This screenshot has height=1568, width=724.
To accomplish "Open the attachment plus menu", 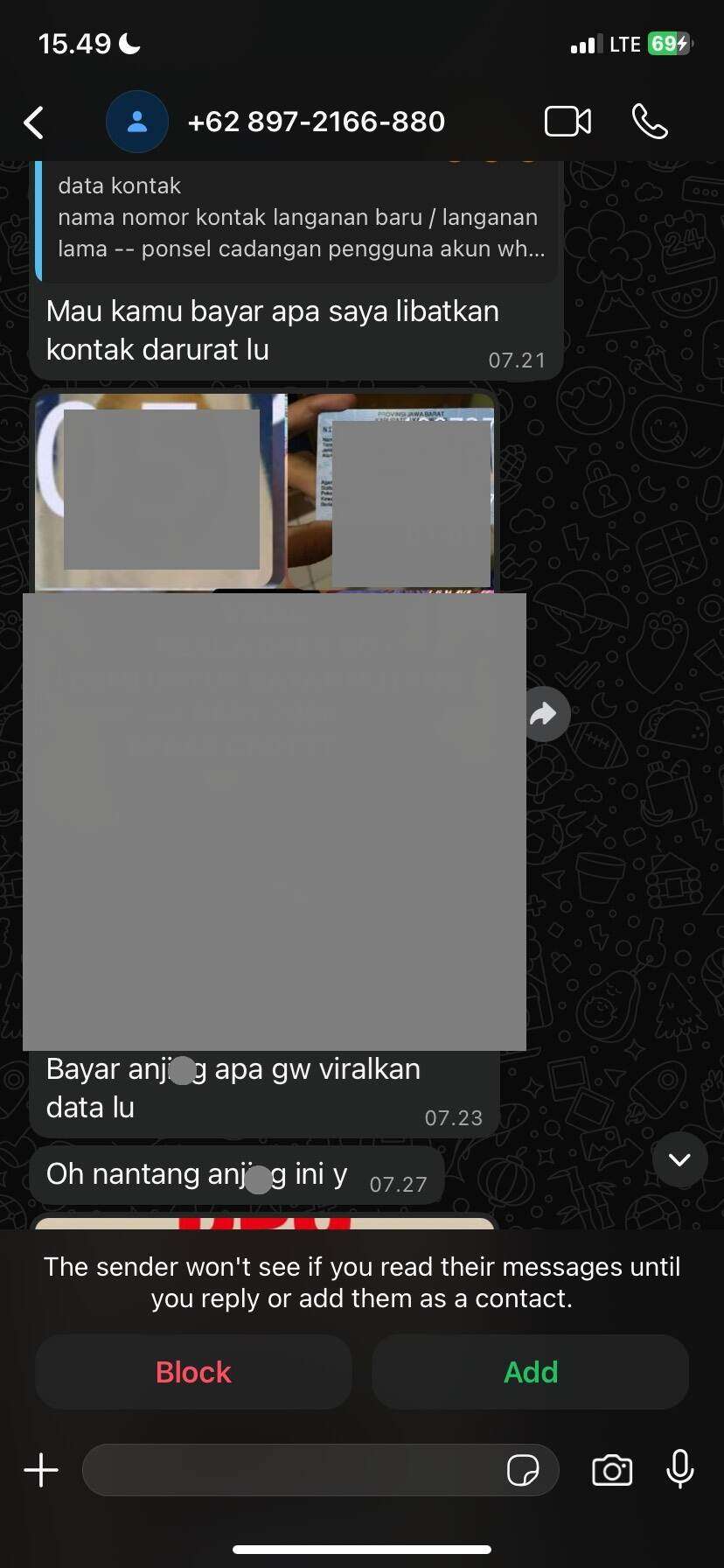I will (41, 1470).
